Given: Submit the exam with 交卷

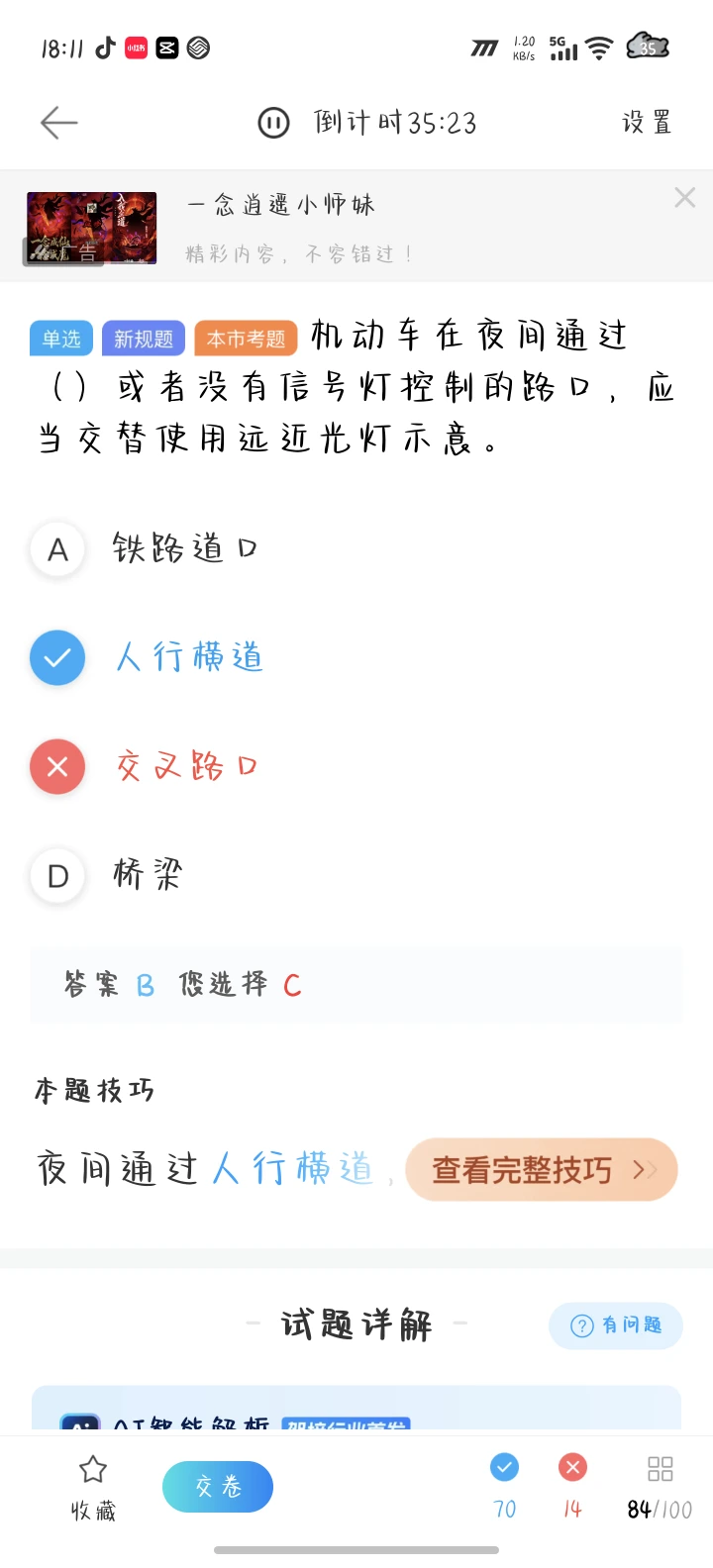Looking at the screenshot, I should click(x=218, y=1487).
